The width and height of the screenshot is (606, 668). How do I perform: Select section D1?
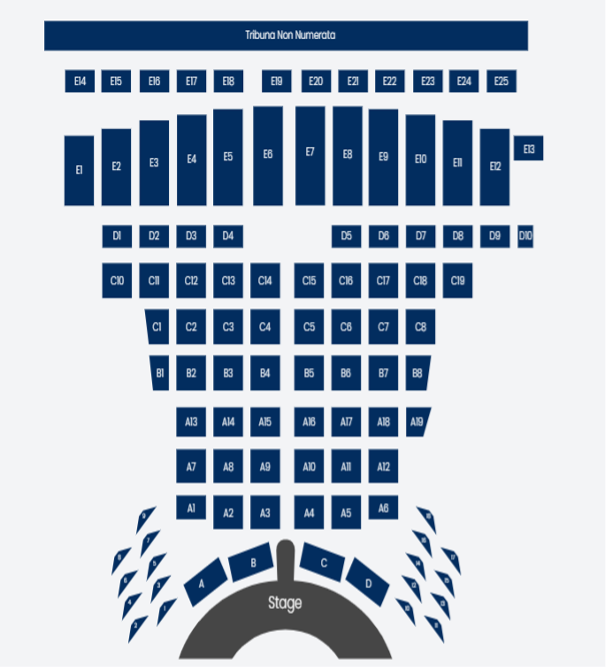[x=117, y=236]
